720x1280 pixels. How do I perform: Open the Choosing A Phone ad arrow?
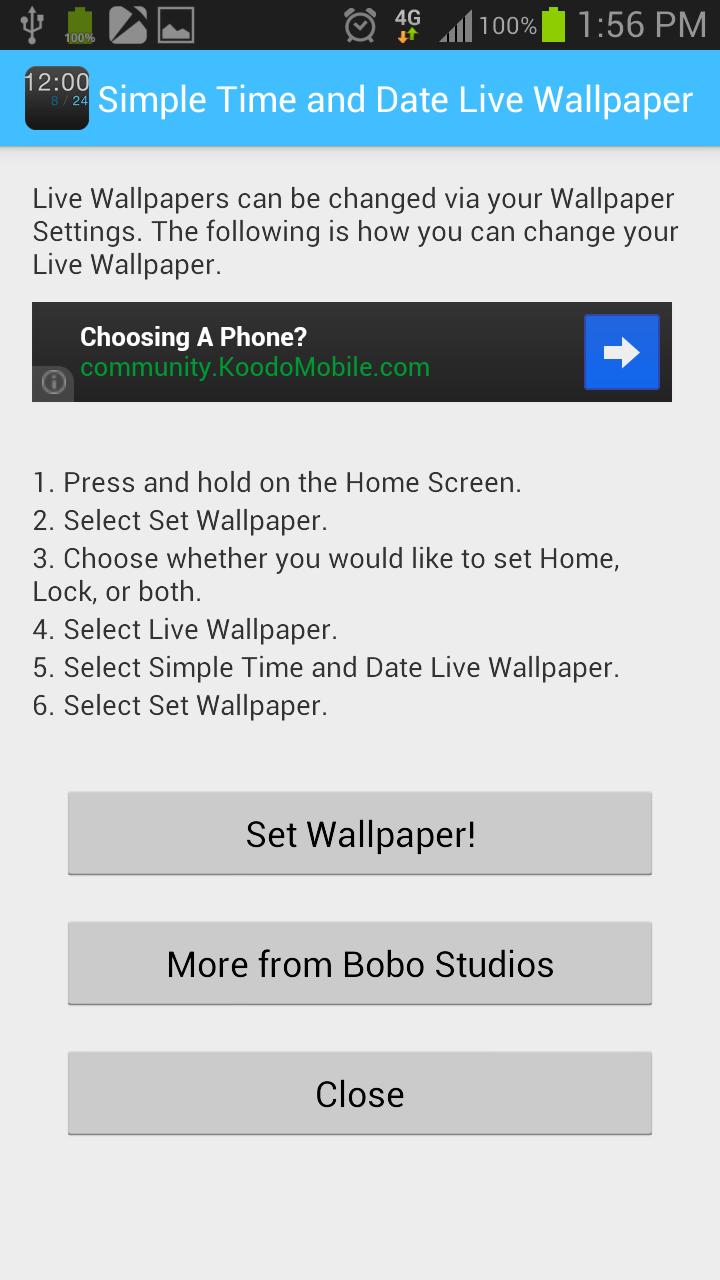[621, 352]
